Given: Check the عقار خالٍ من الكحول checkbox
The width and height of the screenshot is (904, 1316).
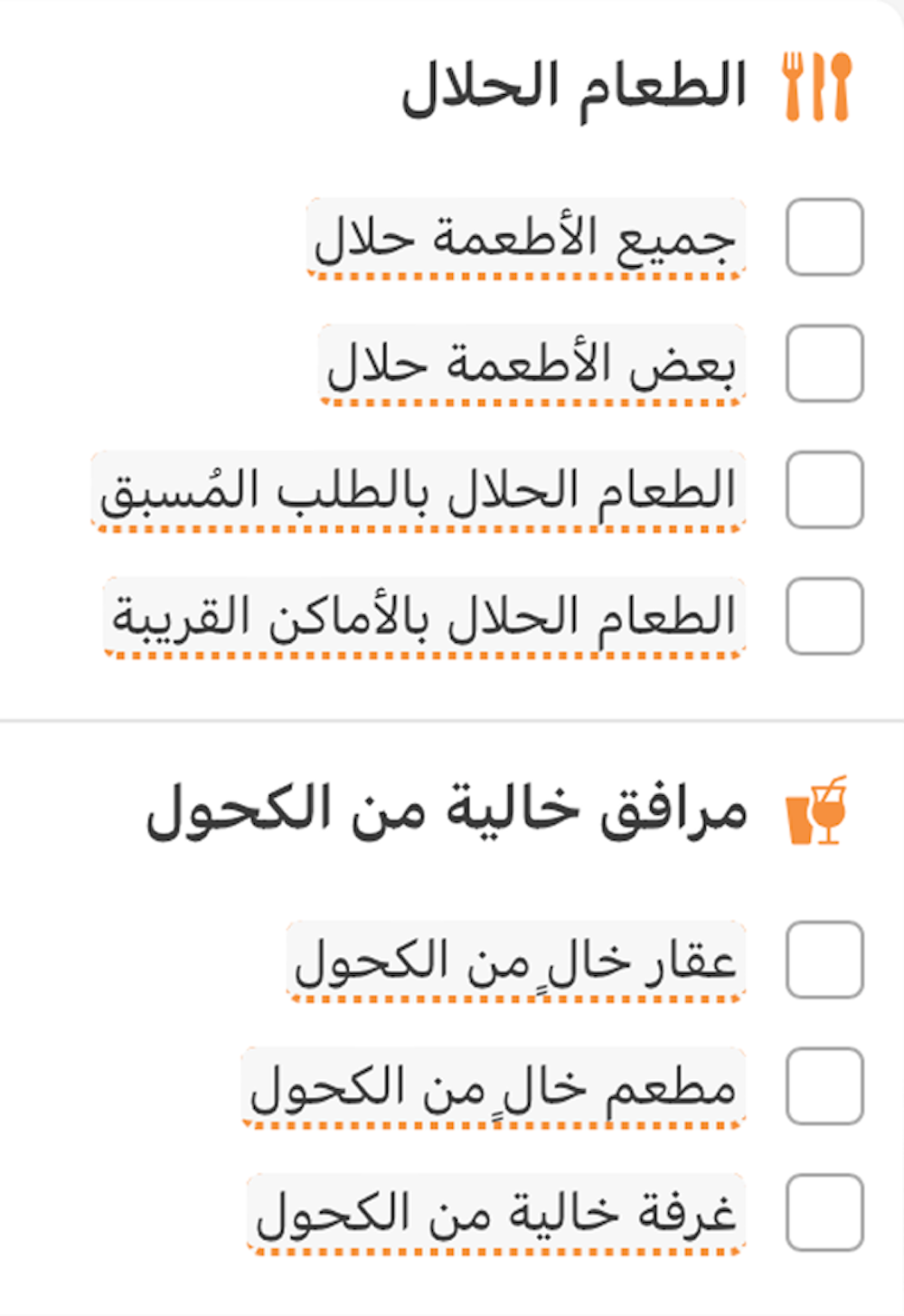Looking at the screenshot, I should (x=824, y=960).
